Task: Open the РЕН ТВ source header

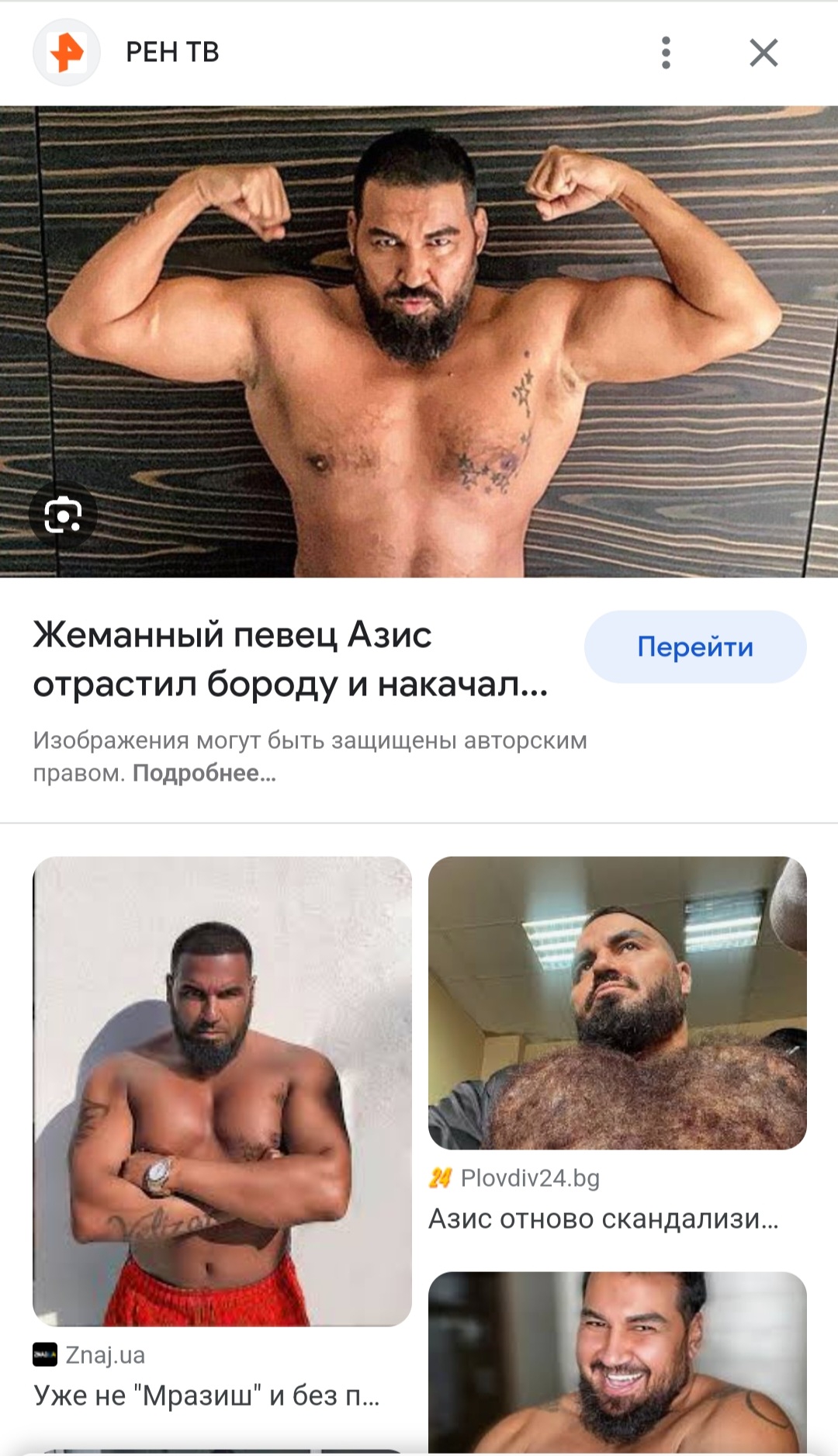Action: 172,53
